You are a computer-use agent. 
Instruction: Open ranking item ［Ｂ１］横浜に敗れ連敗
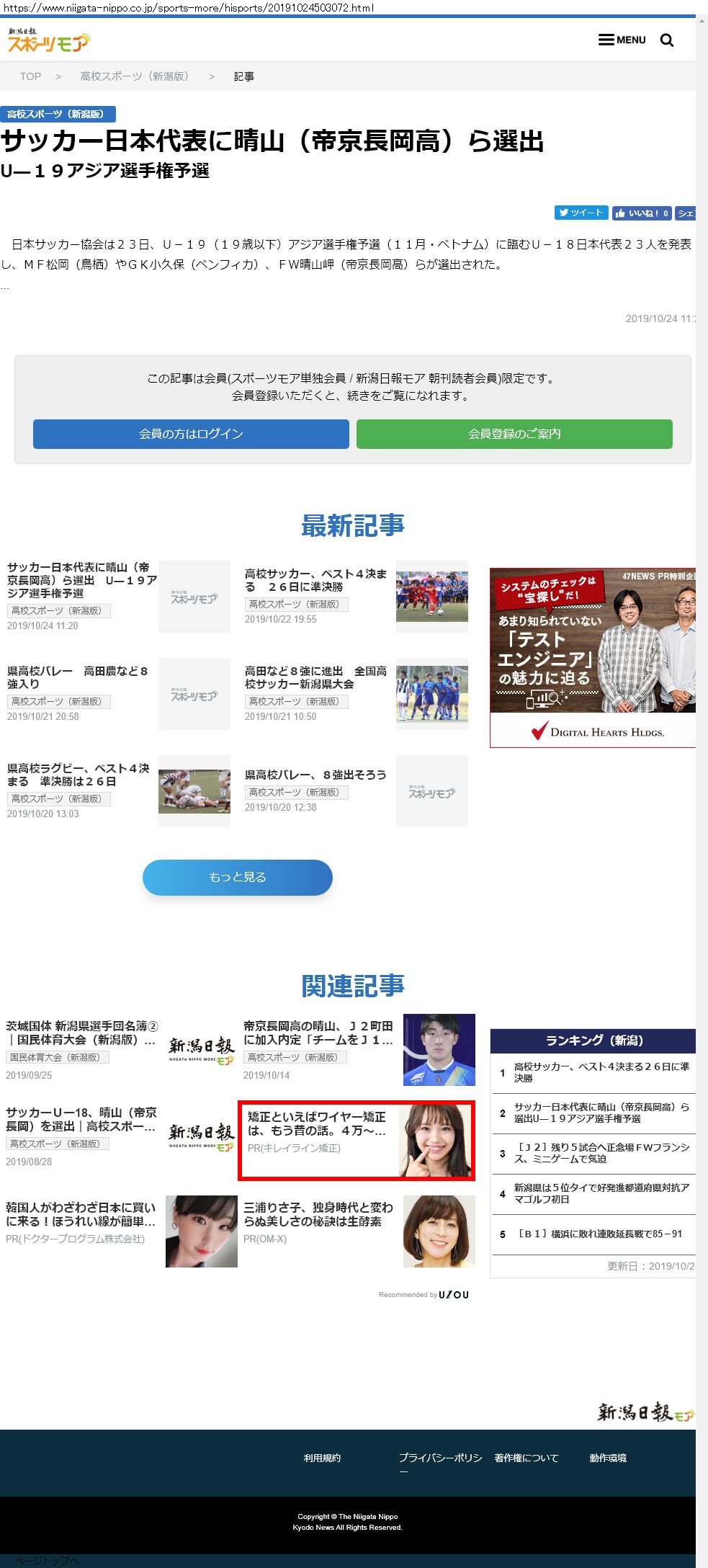coord(599,1234)
